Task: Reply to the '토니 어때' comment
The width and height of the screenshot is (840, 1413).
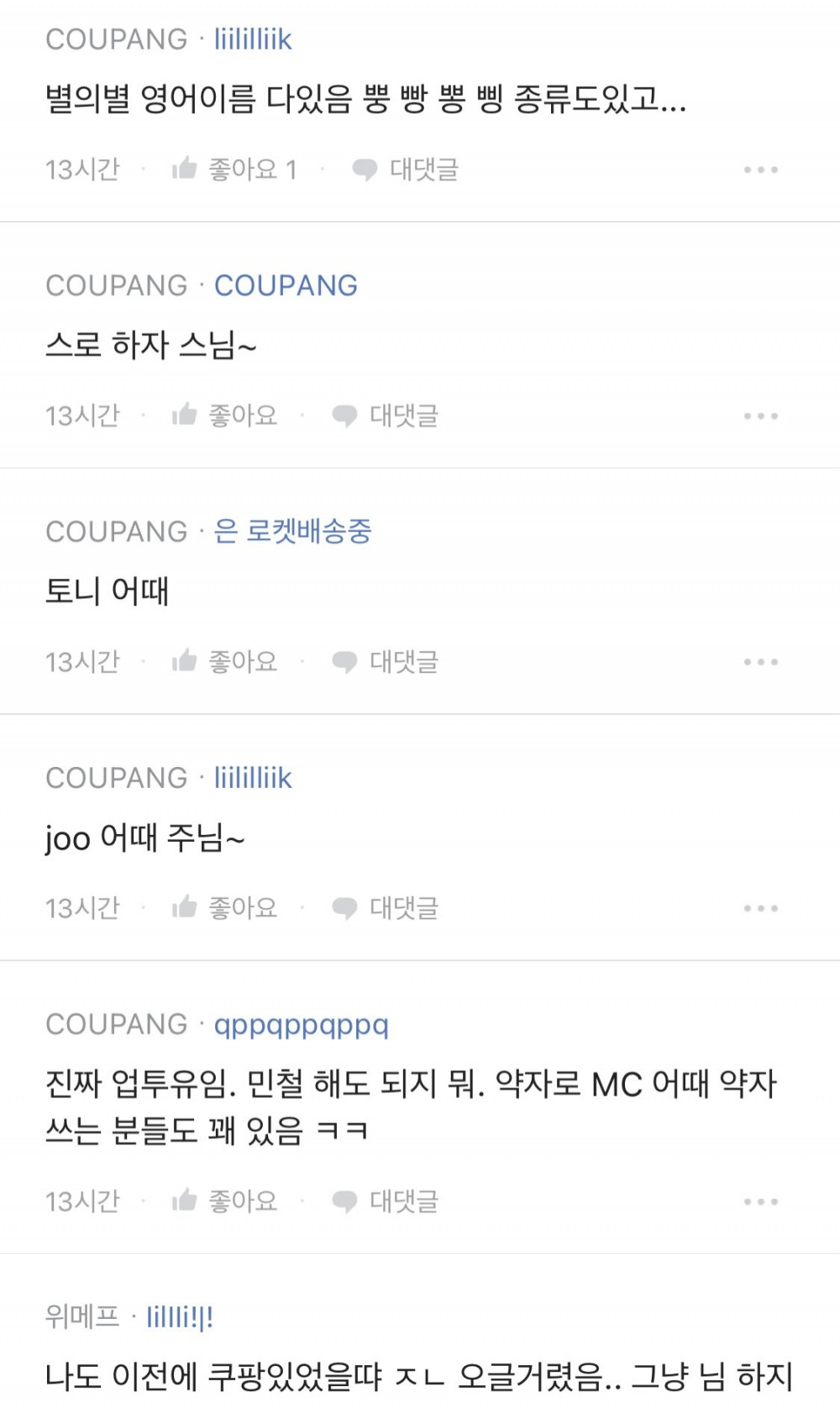Action: coord(386,662)
